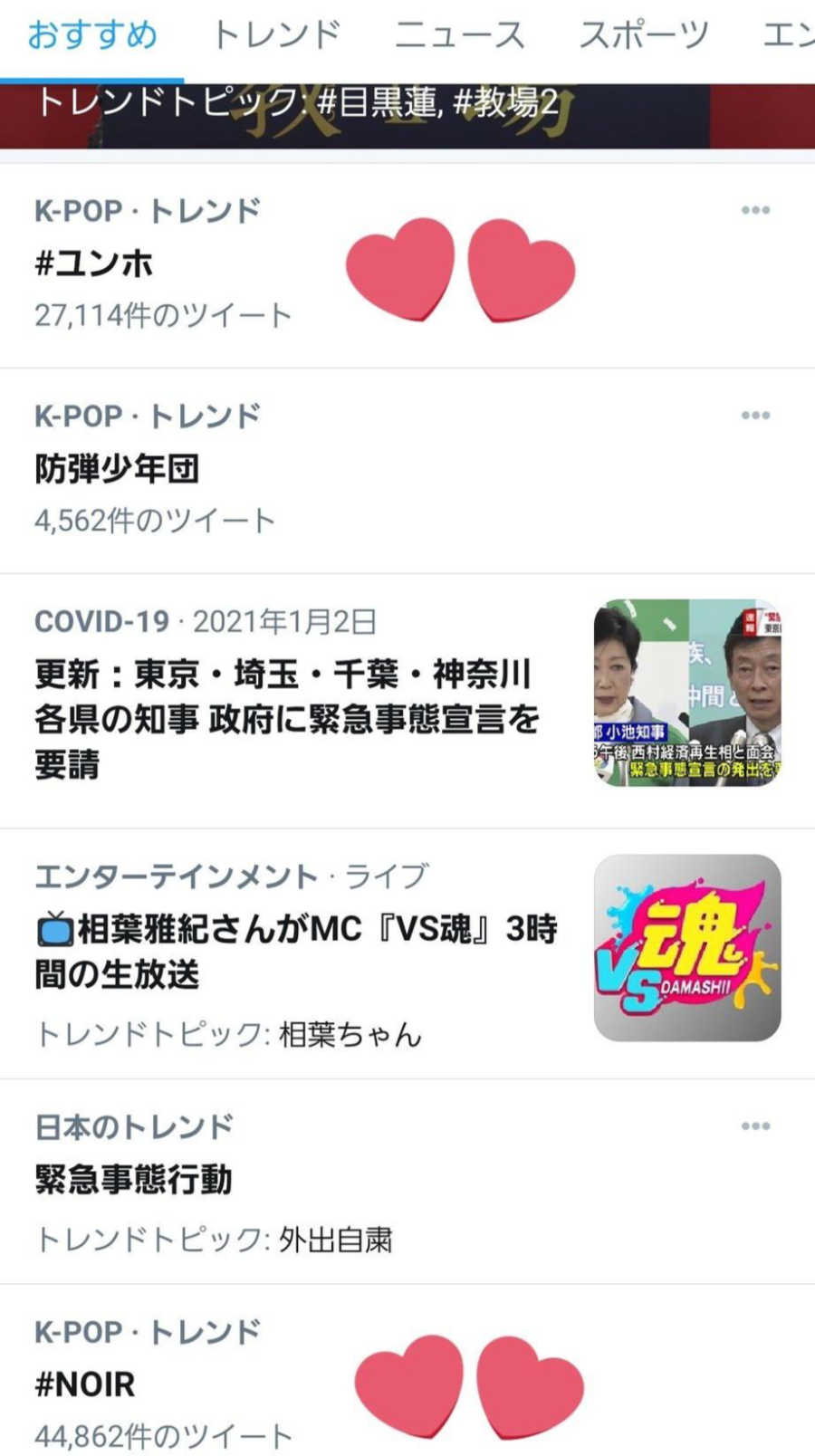This screenshot has width=815, height=1456.
Task: Open more options for 防弾少年団 trend
Action: pos(755,416)
